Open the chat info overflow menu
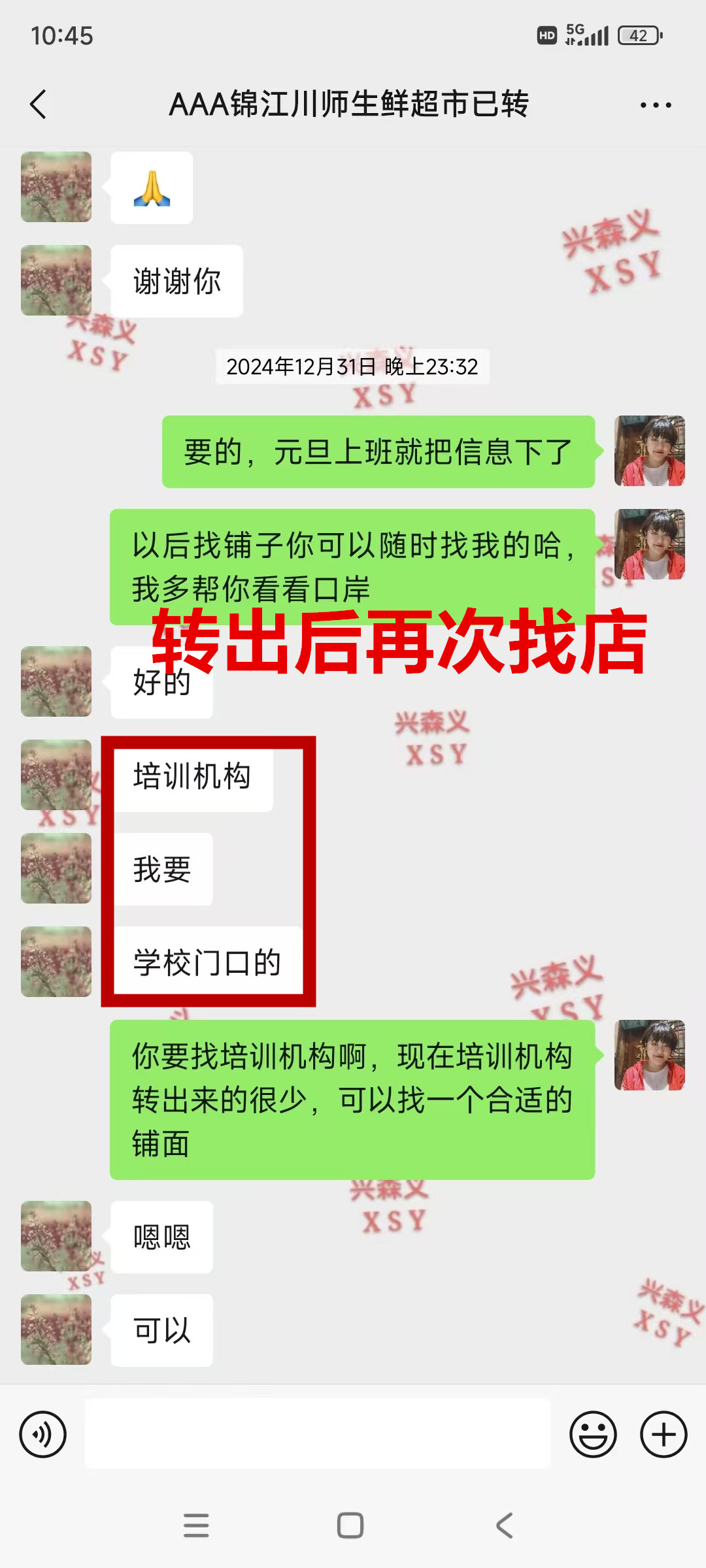This screenshot has width=706, height=1568. (656, 105)
